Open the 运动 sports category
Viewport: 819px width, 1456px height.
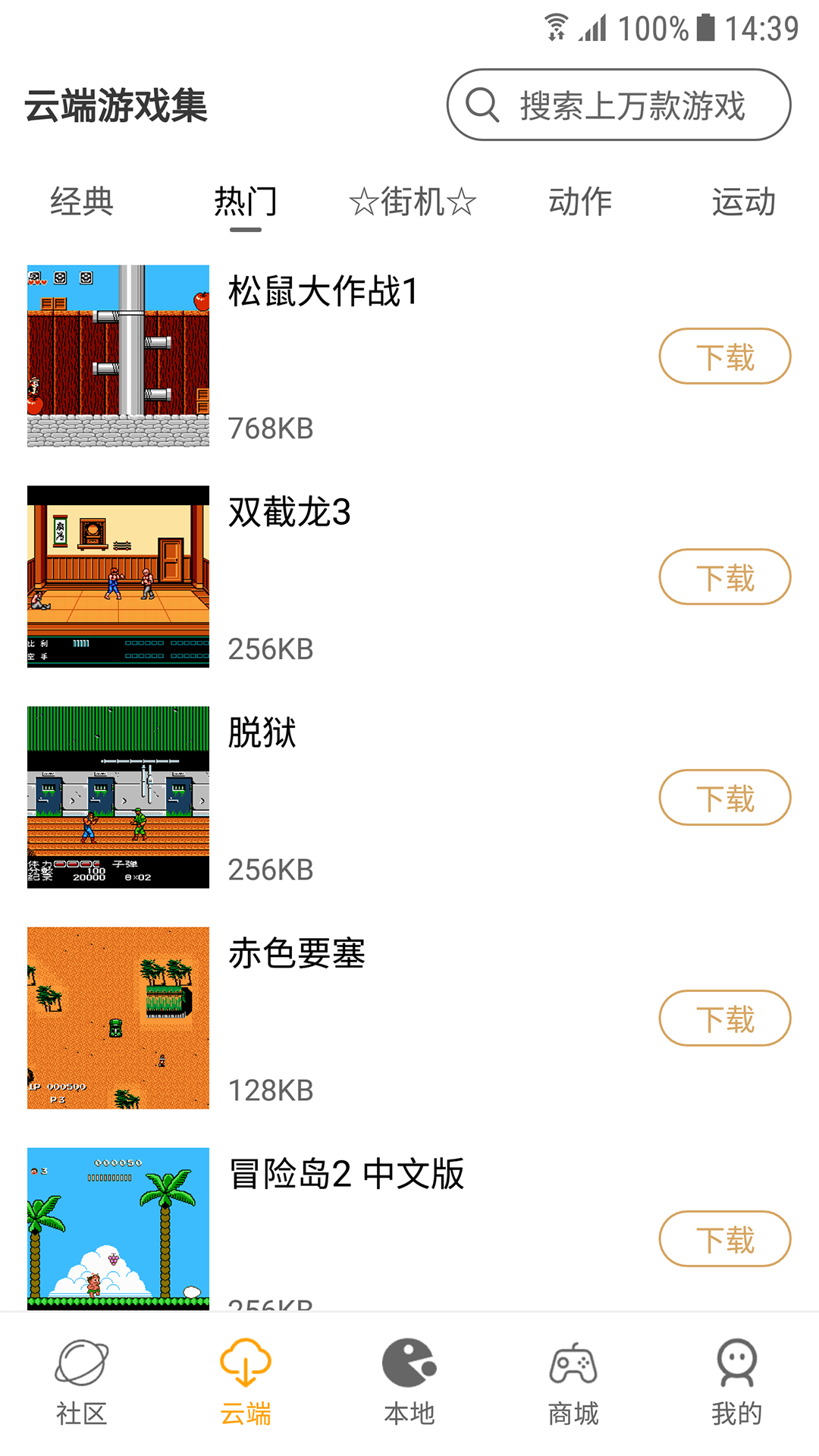pos(743,201)
